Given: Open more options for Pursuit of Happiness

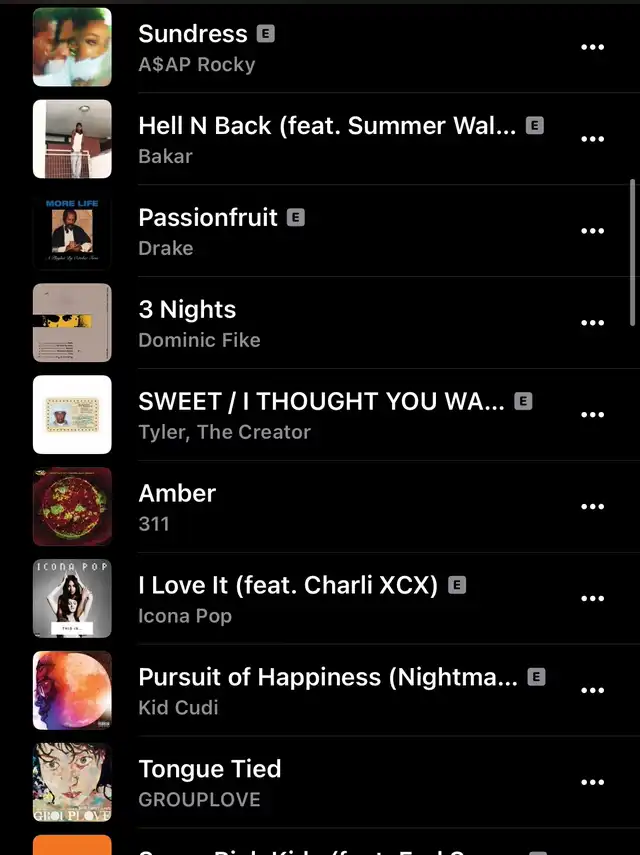Looking at the screenshot, I should 593,691.
